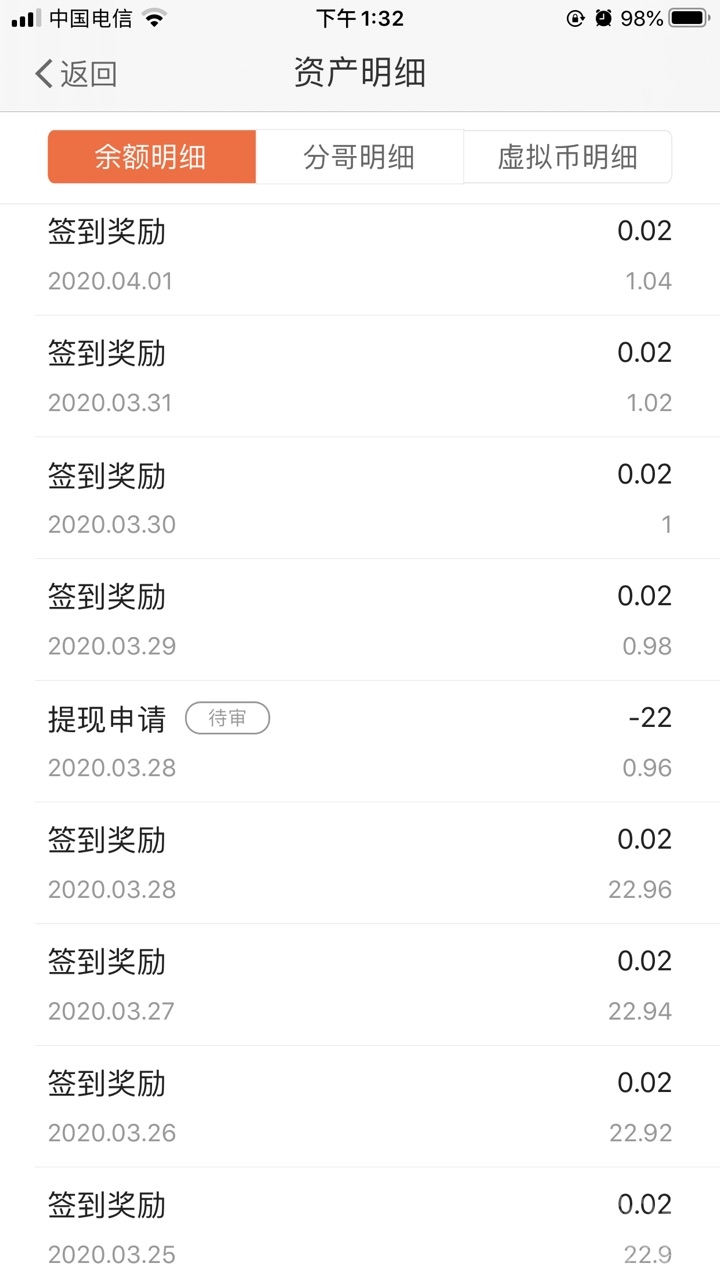Switch to the 分哥明细 tab
Image resolution: width=720 pixels, height=1280 pixels.
click(359, 157)
